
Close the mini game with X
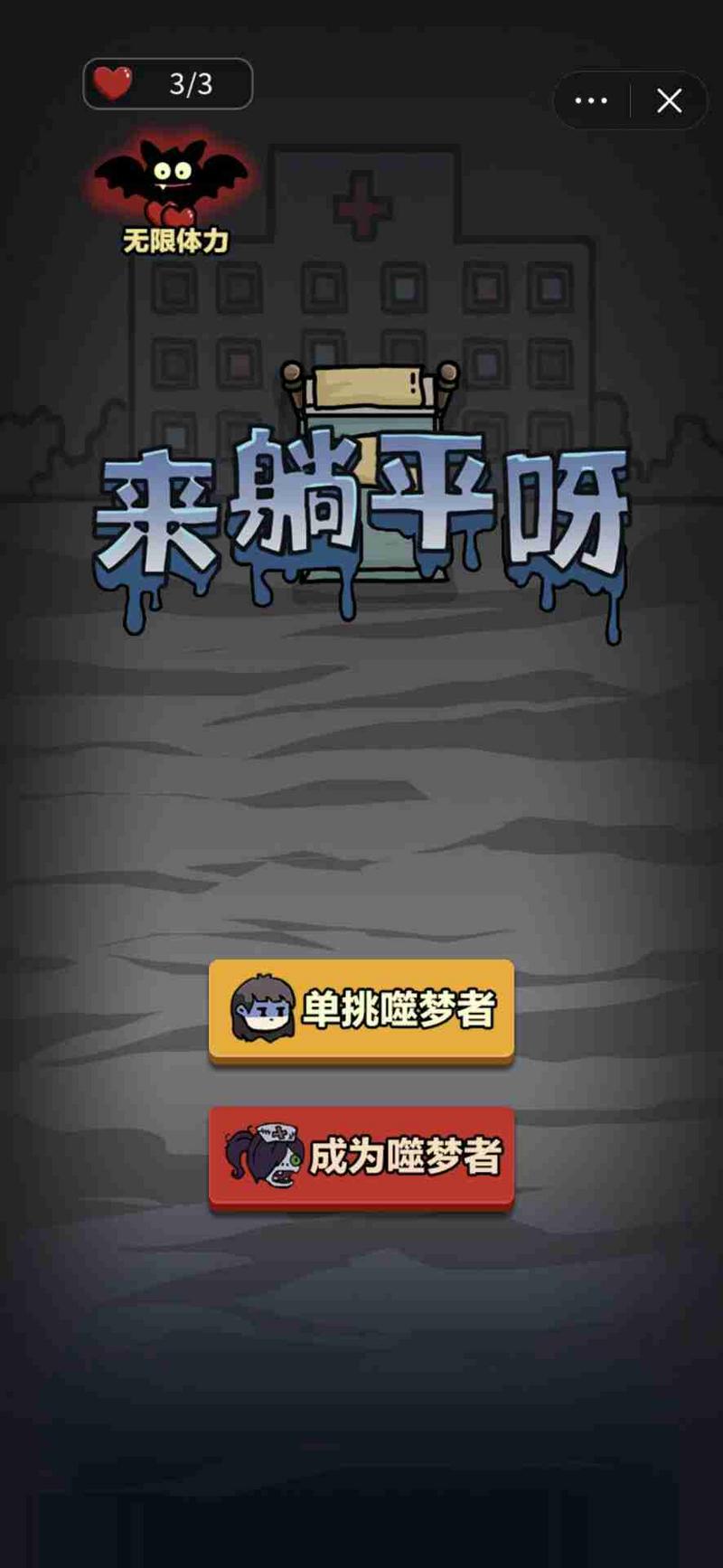669,100
